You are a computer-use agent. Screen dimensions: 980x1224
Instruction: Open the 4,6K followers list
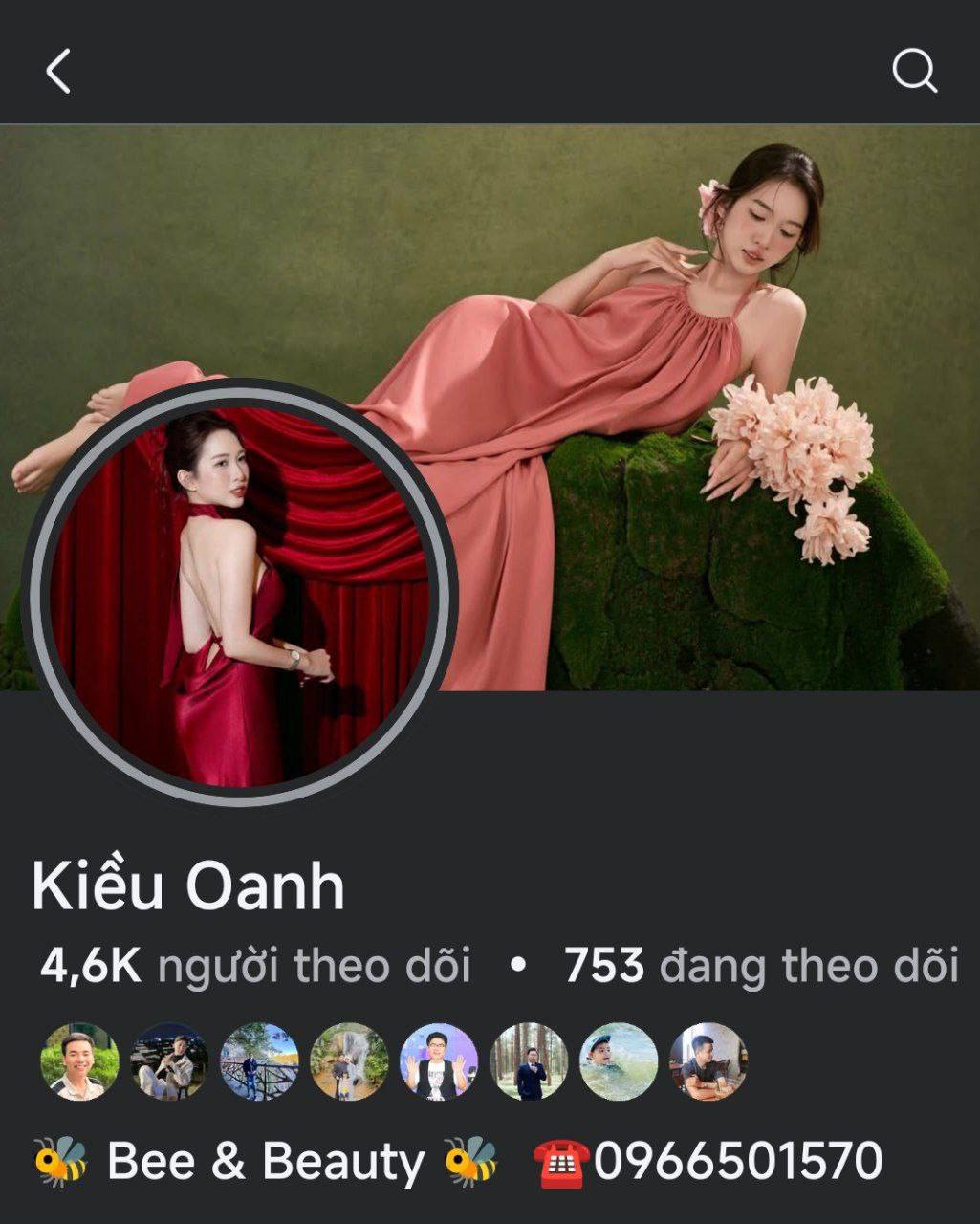(x=255, y=966)
